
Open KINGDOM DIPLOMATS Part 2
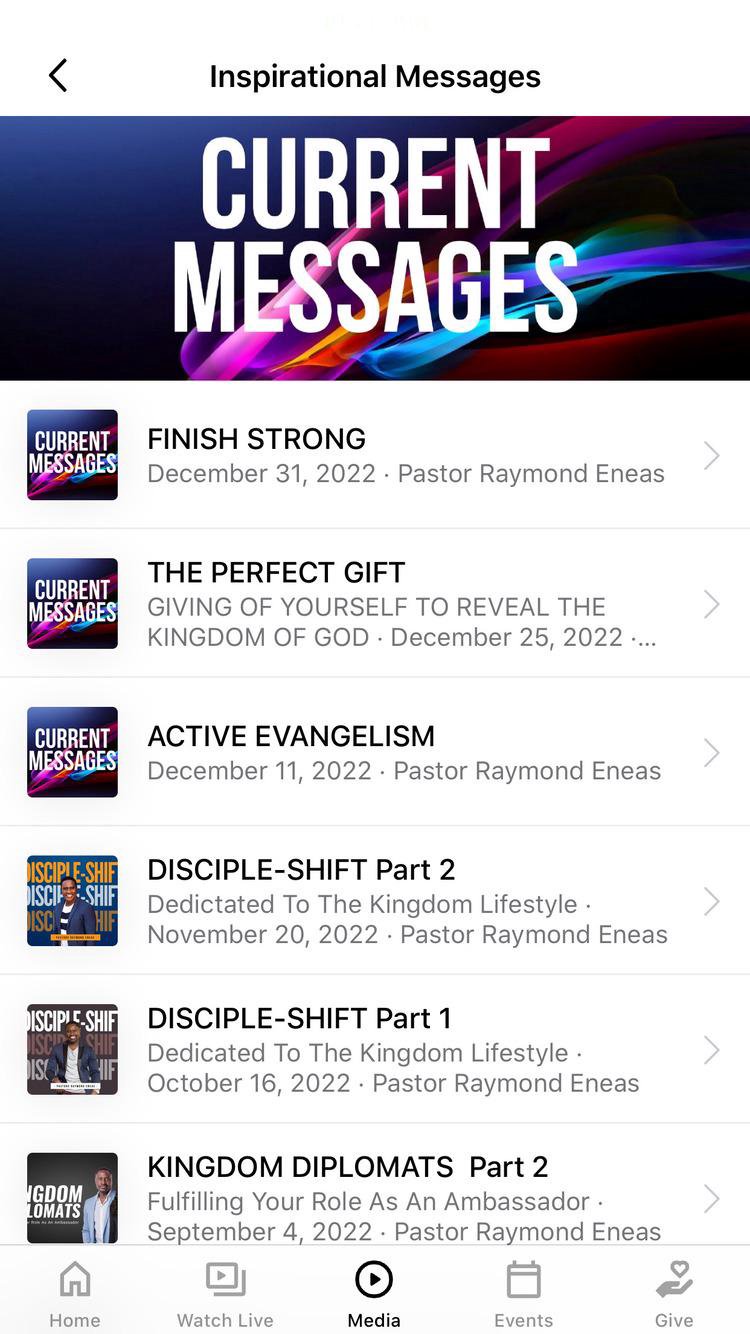[x=375, y=1196]
